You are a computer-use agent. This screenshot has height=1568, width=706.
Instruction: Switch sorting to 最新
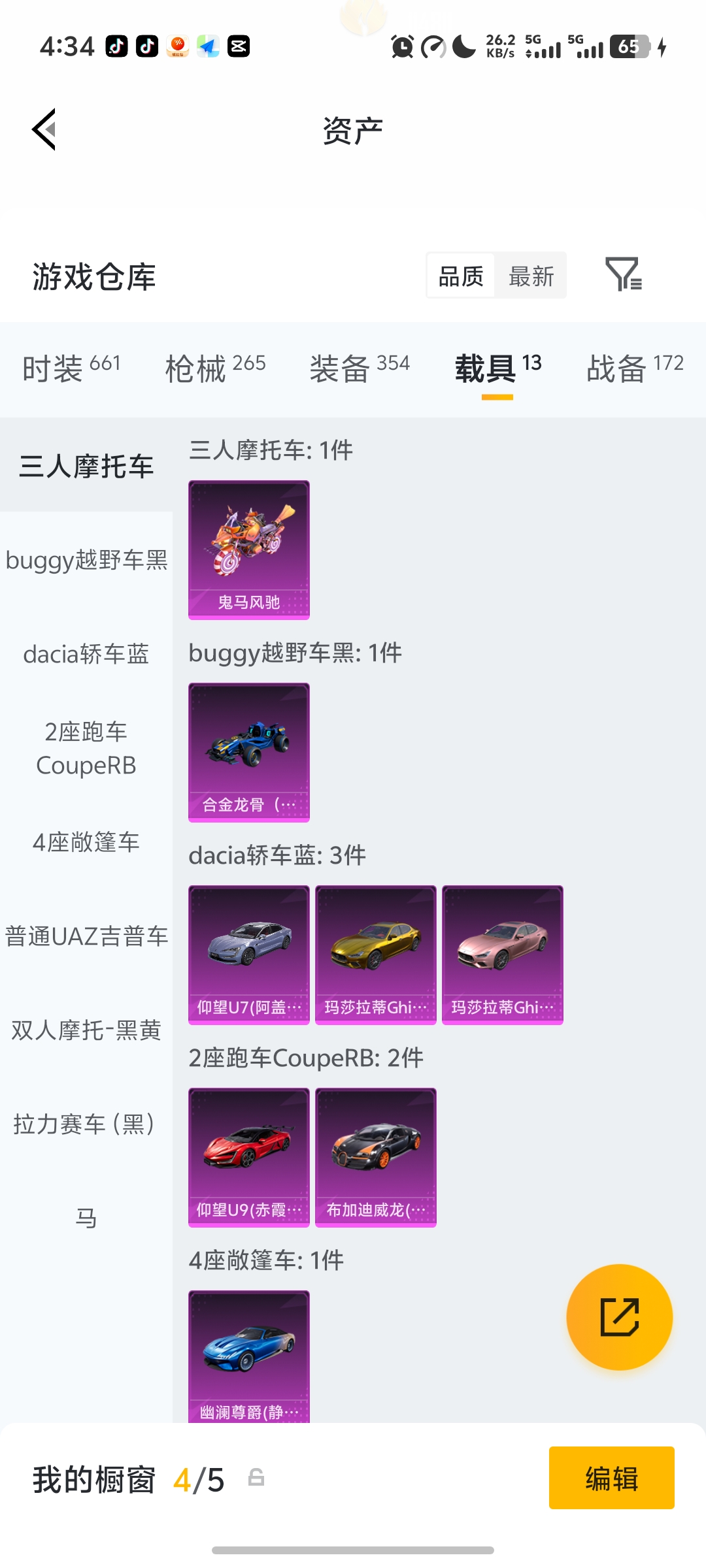pyautogui.click(x=531, y=275)
